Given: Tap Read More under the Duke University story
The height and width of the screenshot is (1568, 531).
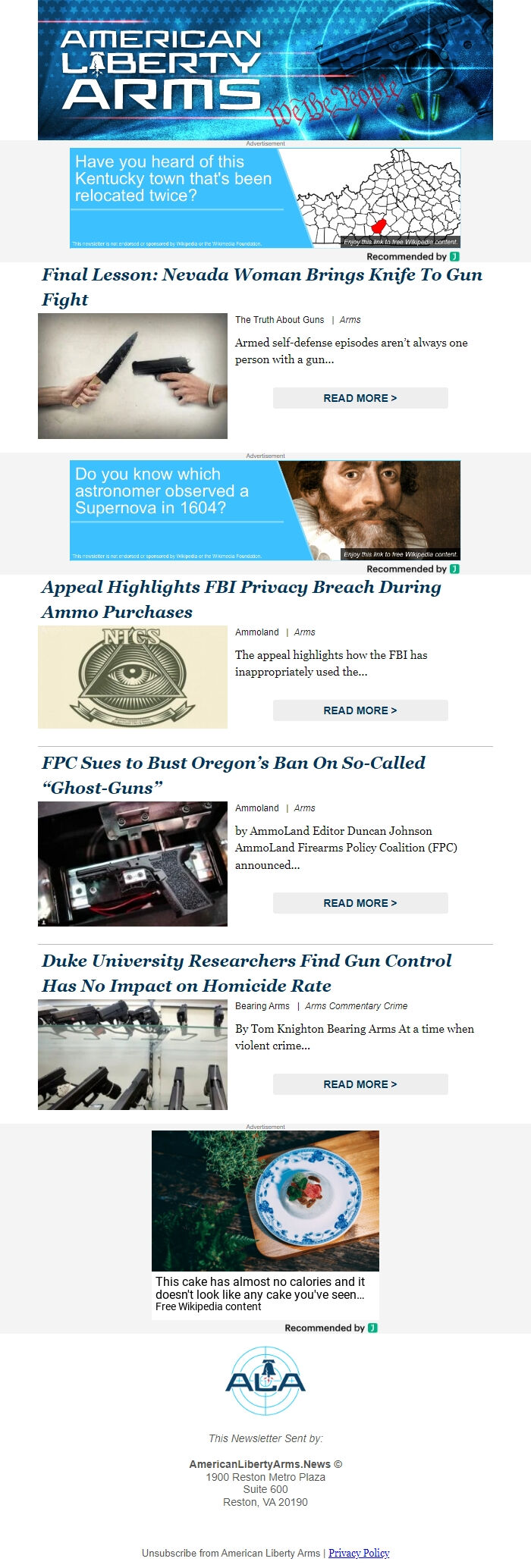Looking at the screenshot, I should point(360,1084).
